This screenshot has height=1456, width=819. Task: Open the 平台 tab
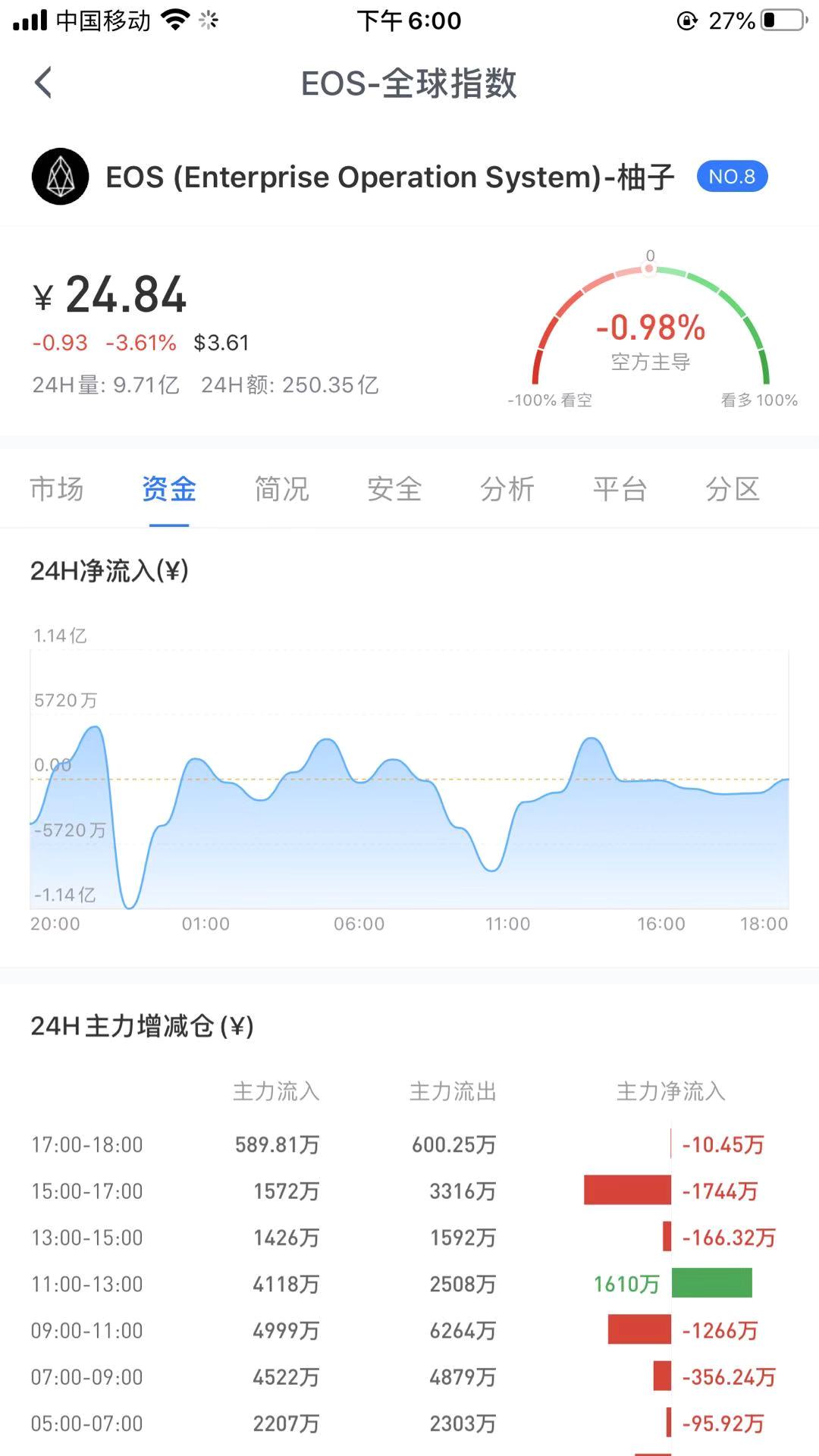620,489
